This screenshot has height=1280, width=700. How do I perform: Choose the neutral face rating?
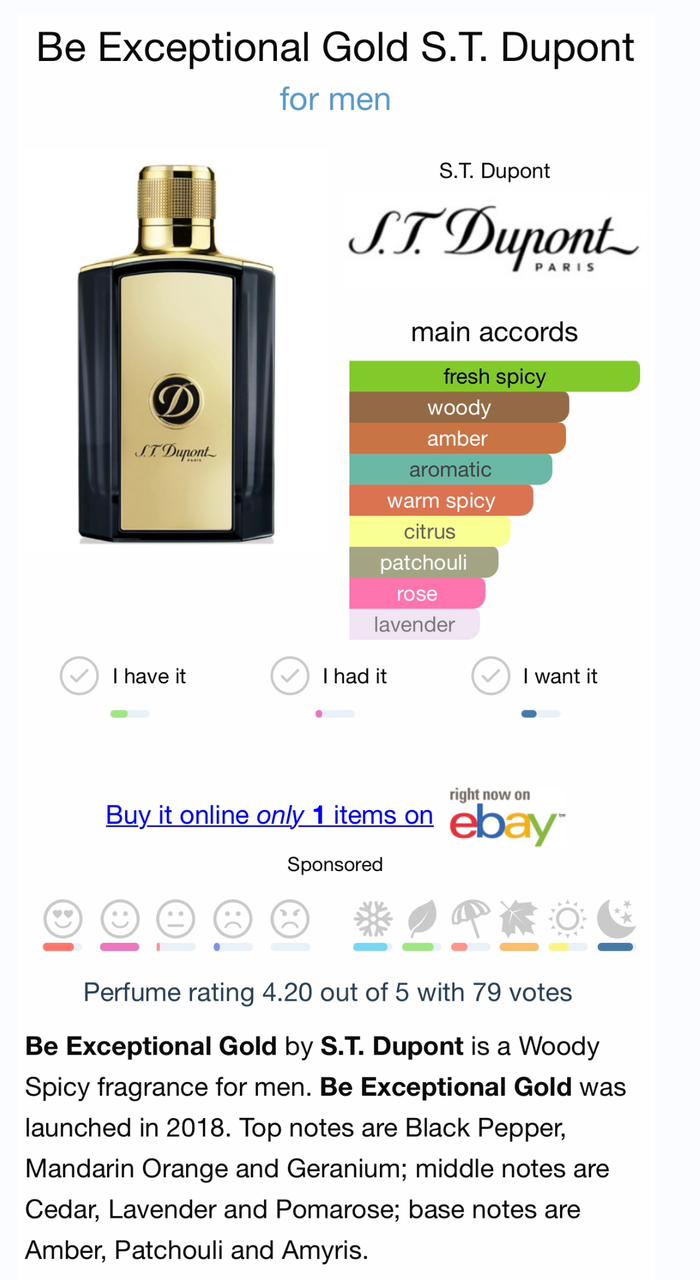[x=176, y=918]
